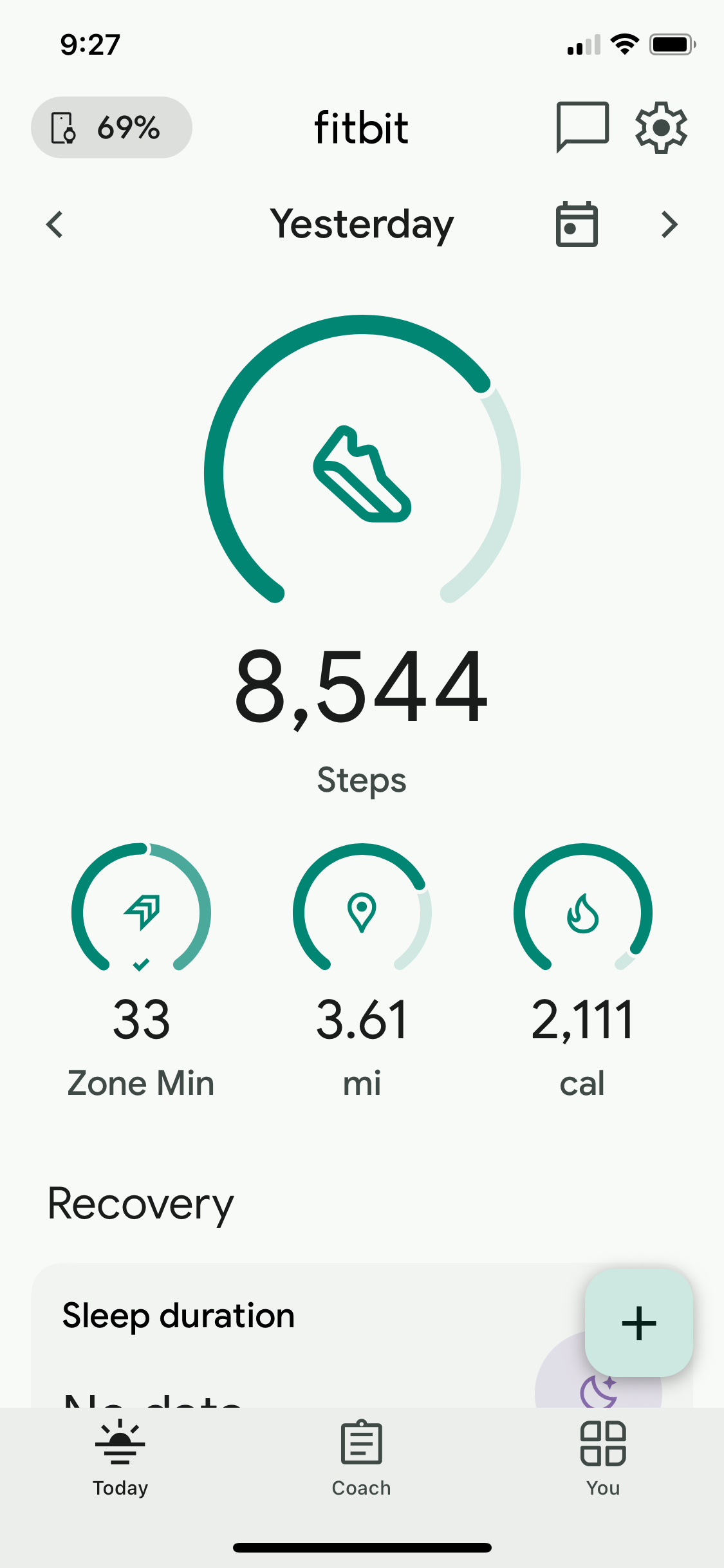Open the settings gear
The height and width of the screenshot is (1568, 724).
click(x=661, y=127)
